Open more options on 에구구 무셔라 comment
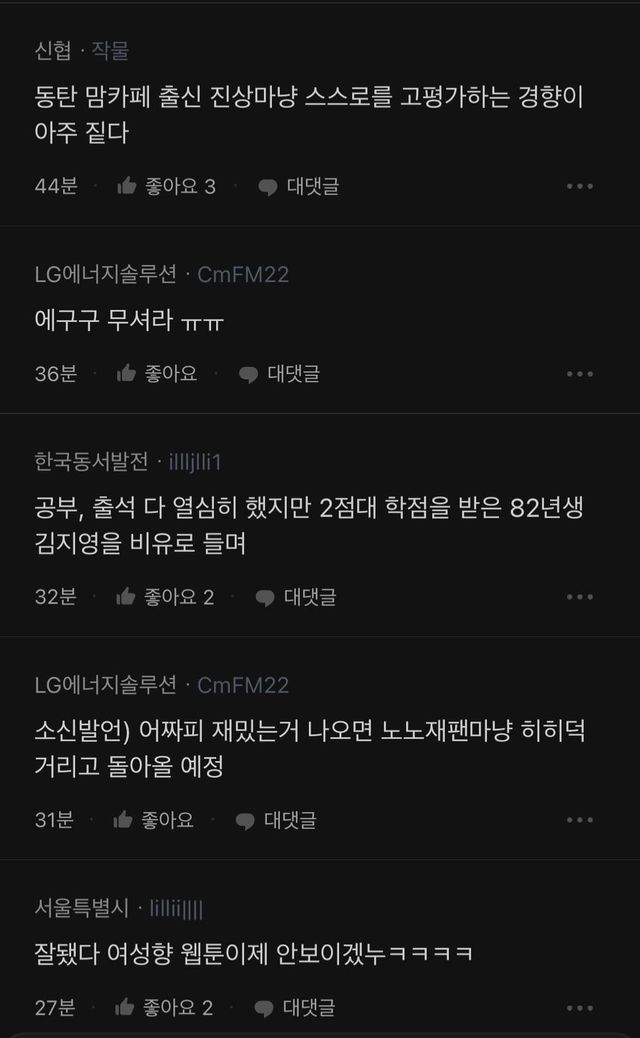The height and width of the screenshot is (1038, 640). 580,374
